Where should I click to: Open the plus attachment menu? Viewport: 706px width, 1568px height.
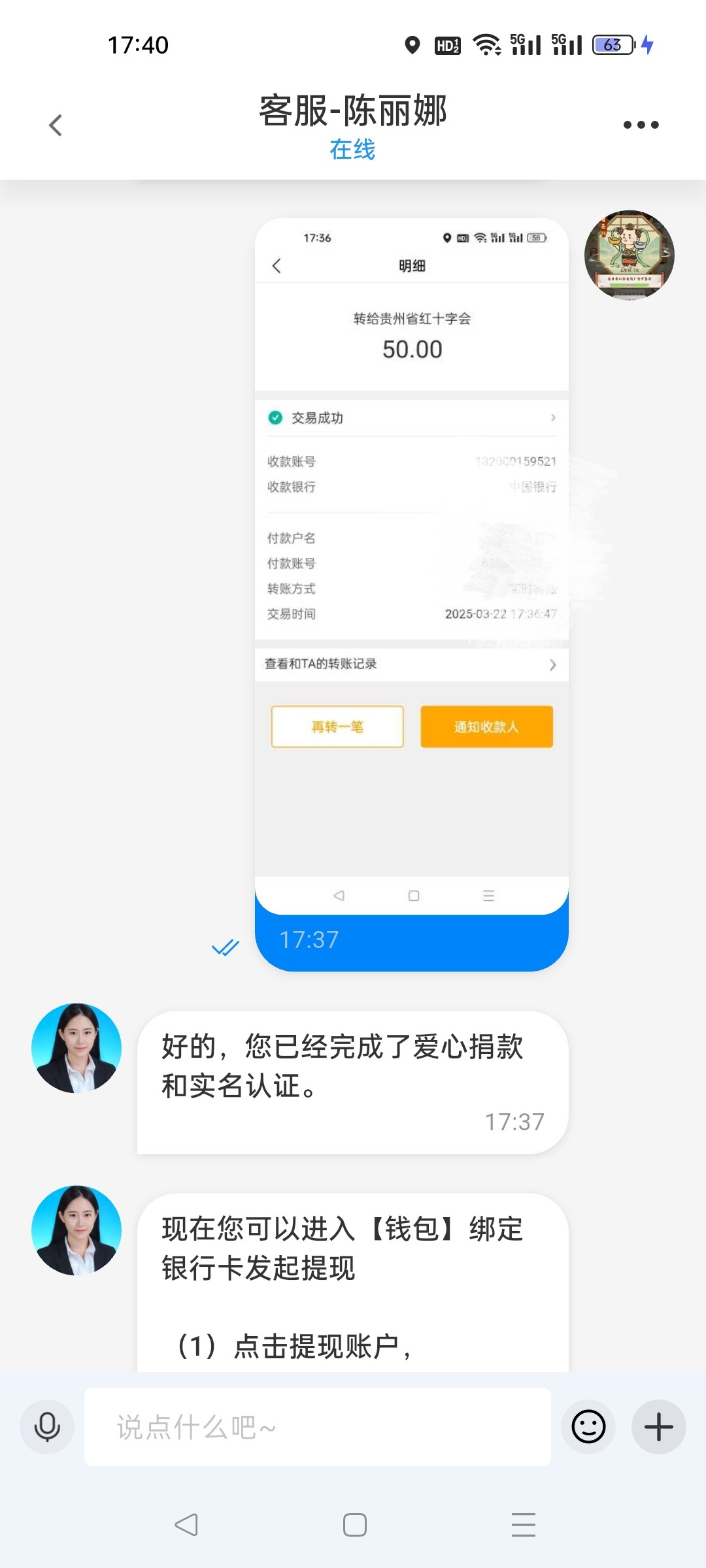click(658, 1427)
